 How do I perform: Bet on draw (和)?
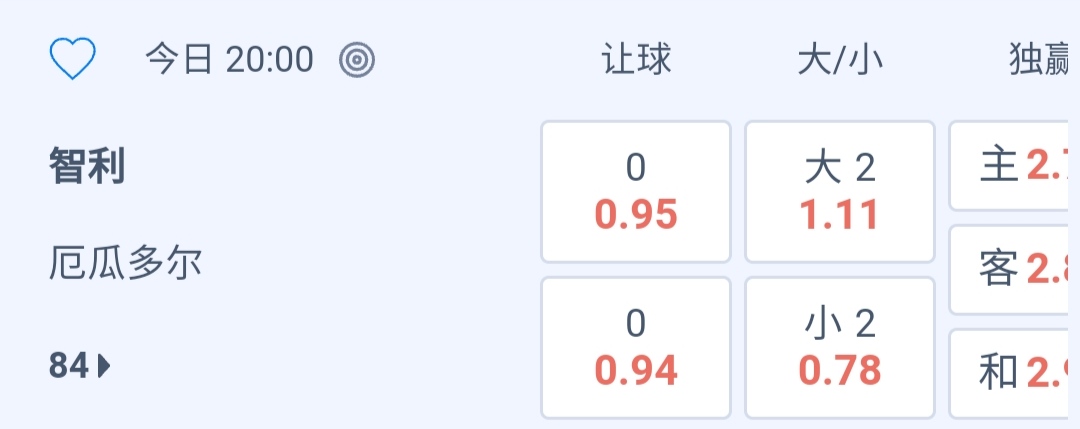point(1012,372)
